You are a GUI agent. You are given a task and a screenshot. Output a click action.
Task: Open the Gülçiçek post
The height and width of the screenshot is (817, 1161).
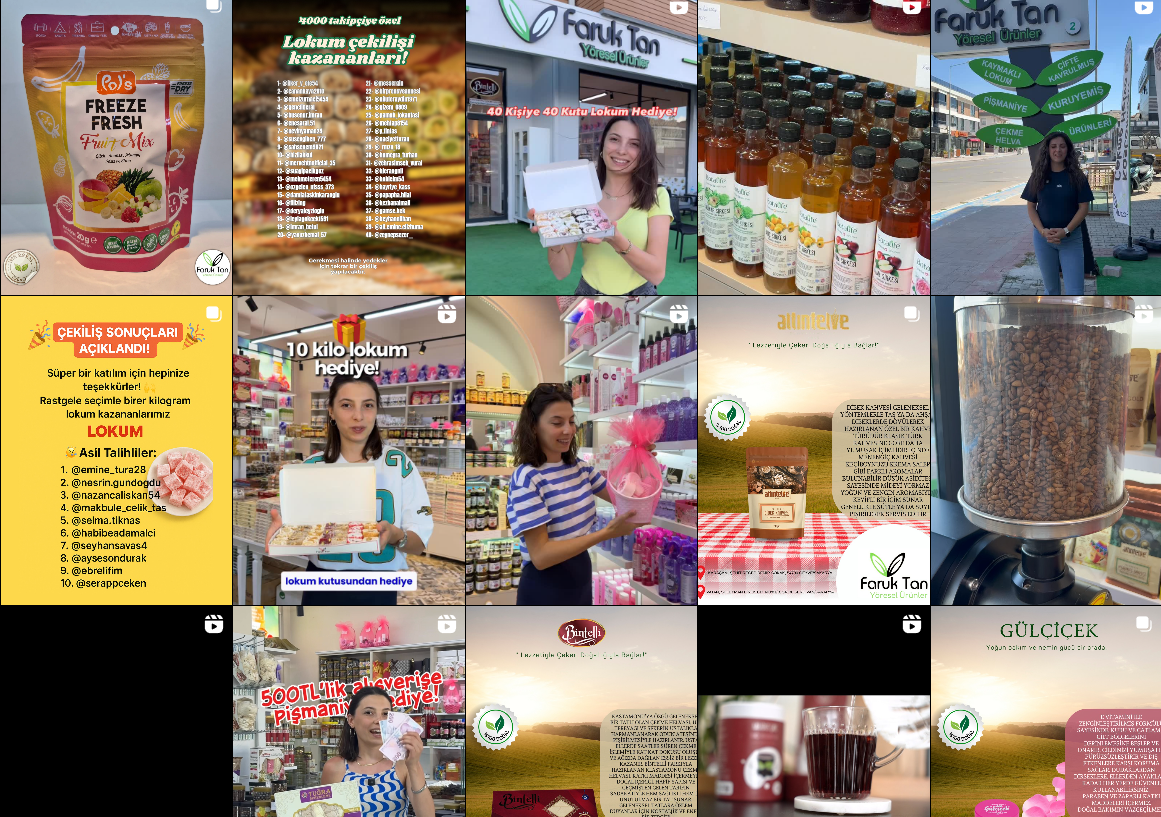[x=1046, y=712]
